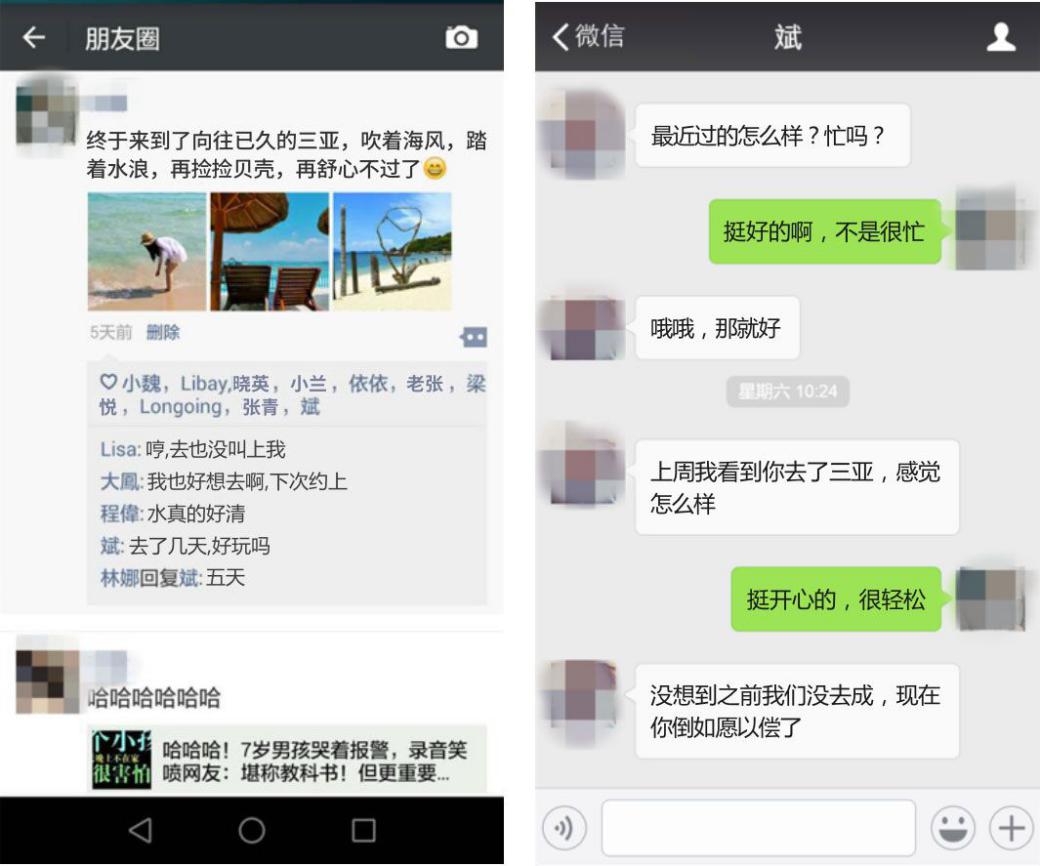1040x866 pixels.
Task: Open the plus attachment menu
Action: [x=1011, y=828]
